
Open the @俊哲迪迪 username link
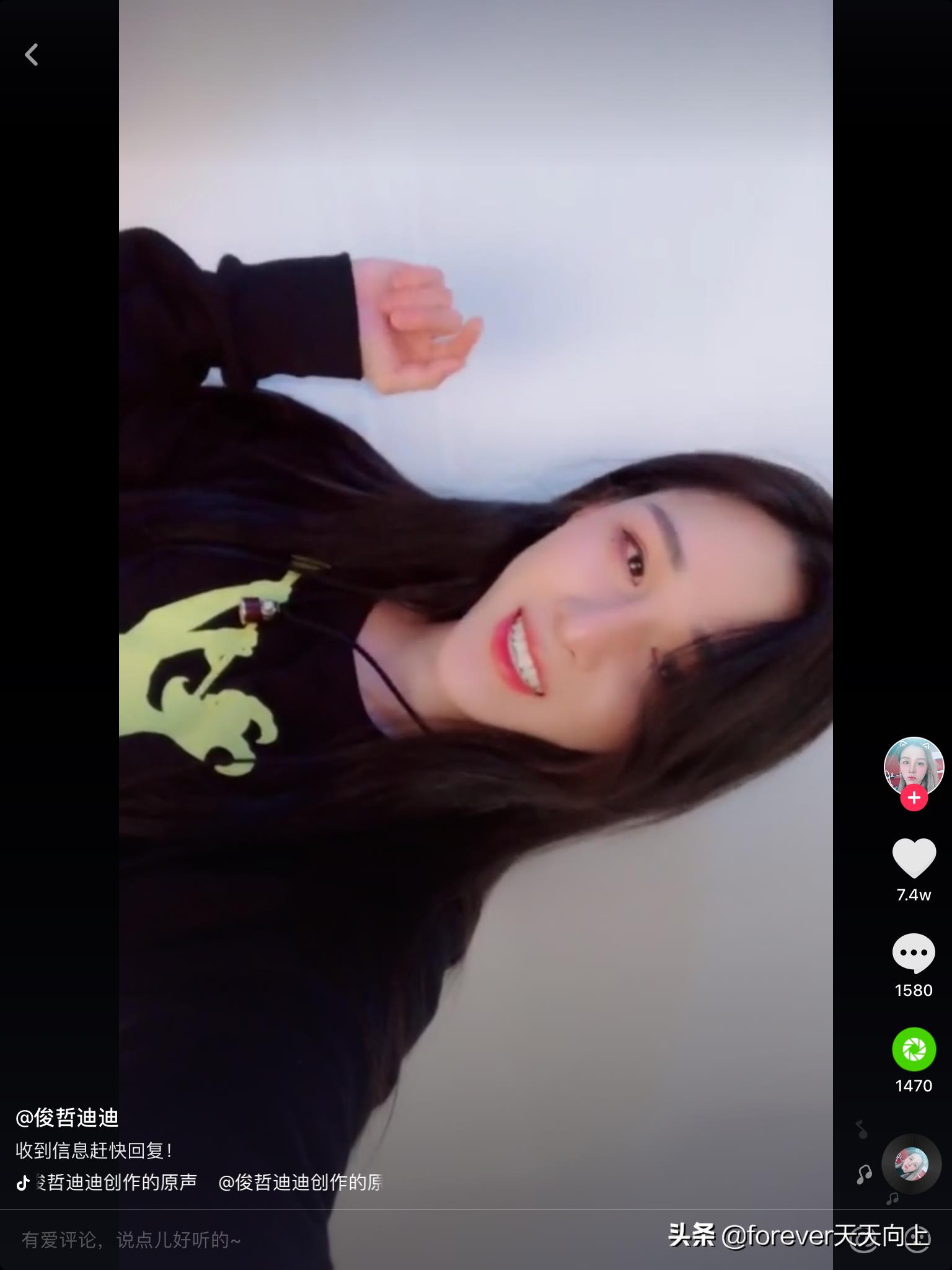click(67, 1117)
